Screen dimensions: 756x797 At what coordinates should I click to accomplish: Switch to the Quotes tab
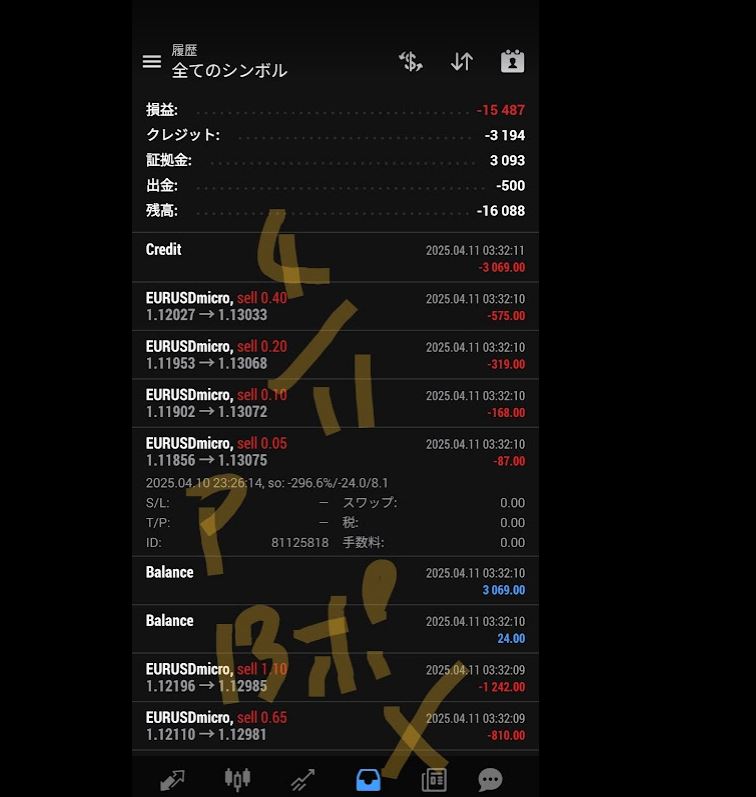pos(172,779)
